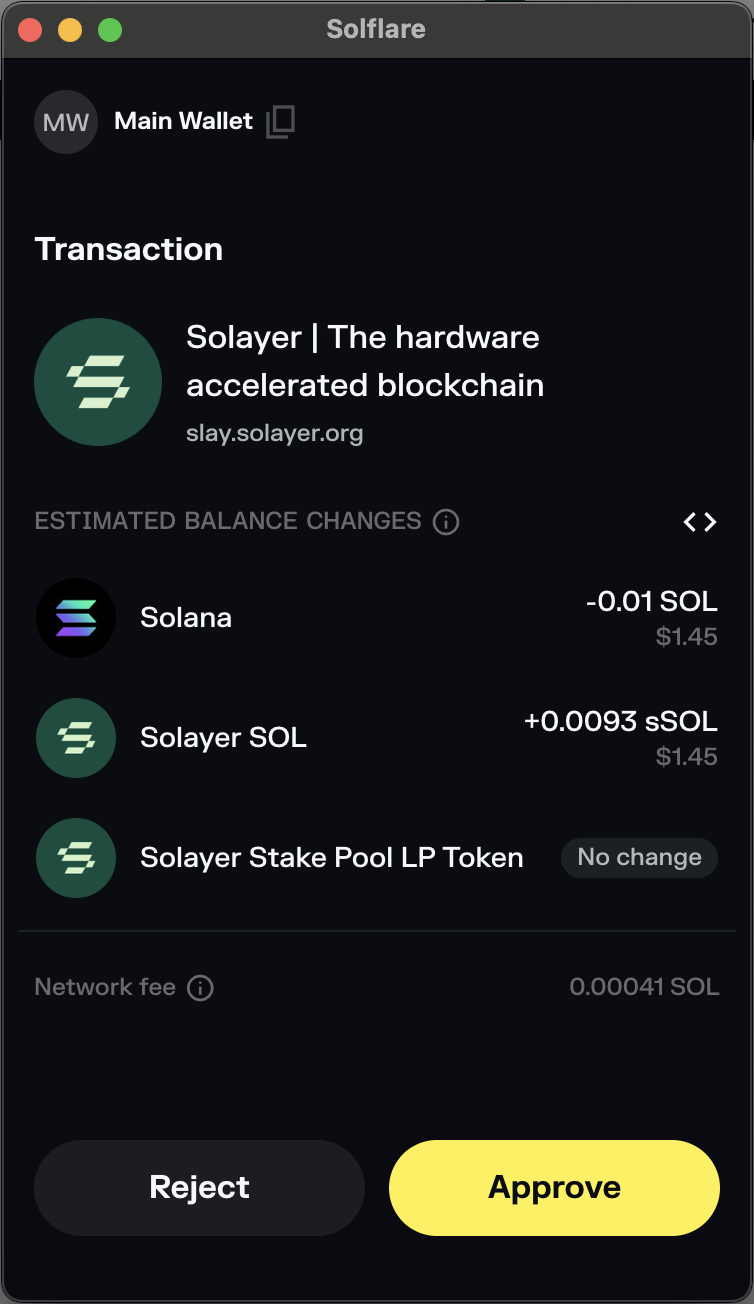Image resolution: width=754 pixels, height=1304 pixels.
Task: Approve the Solayer transaction
Action: [554, 1187]
